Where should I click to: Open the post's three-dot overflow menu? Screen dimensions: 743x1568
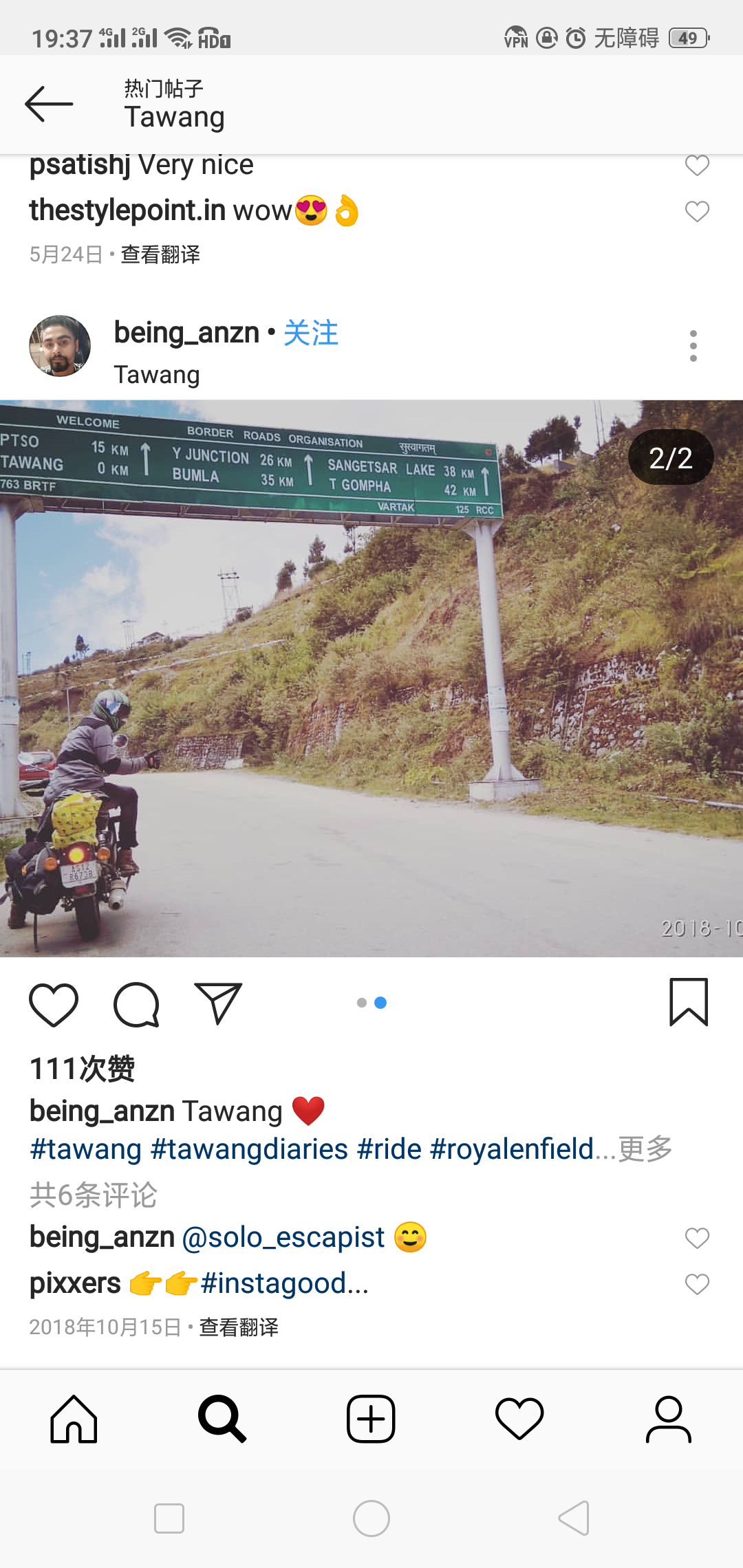point(693,346)
